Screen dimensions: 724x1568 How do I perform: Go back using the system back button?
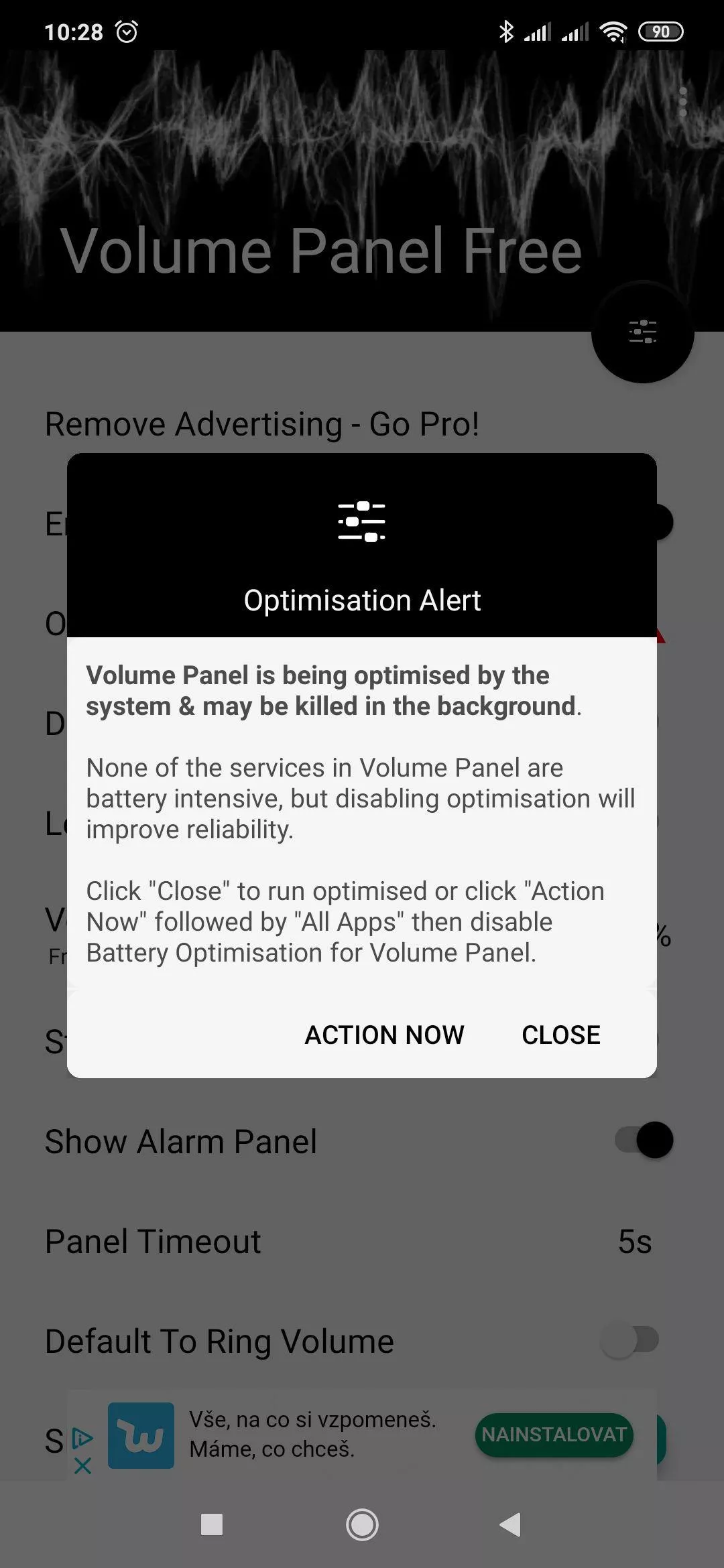click(511, 1524)
